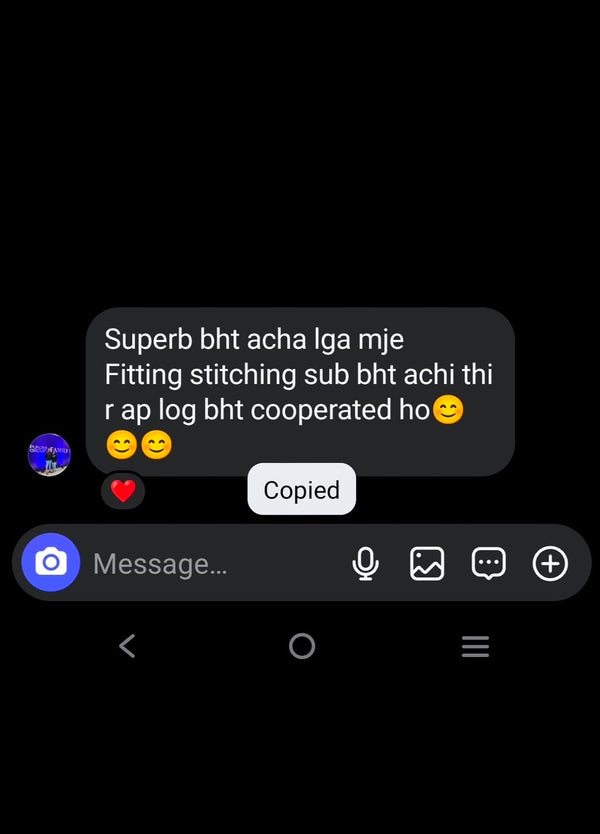Open the photo gallery picker
Image resolution: width=600 pixels, height=834 pixels.
(x=427, y=564)
